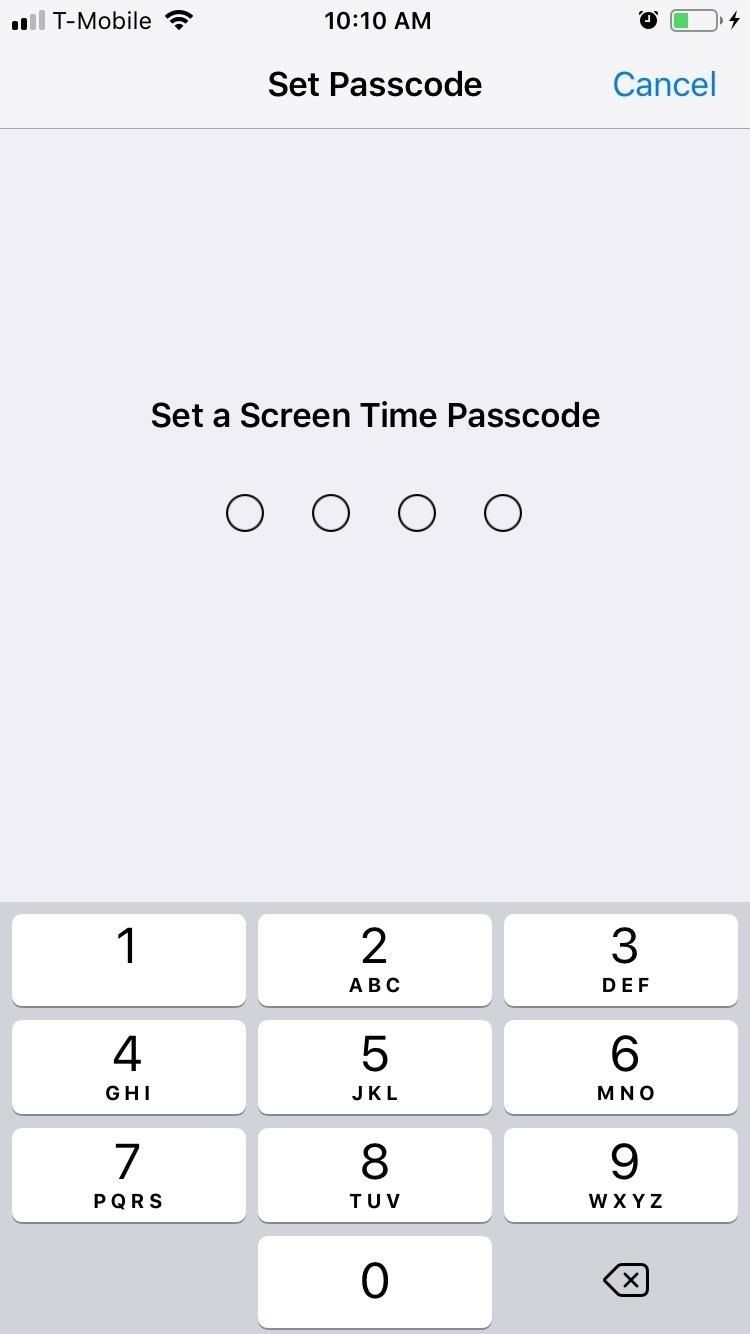Viewport: 750px width, 1334px height.
Task: Tap the first empty passcode circle
Action: [245, 512]
